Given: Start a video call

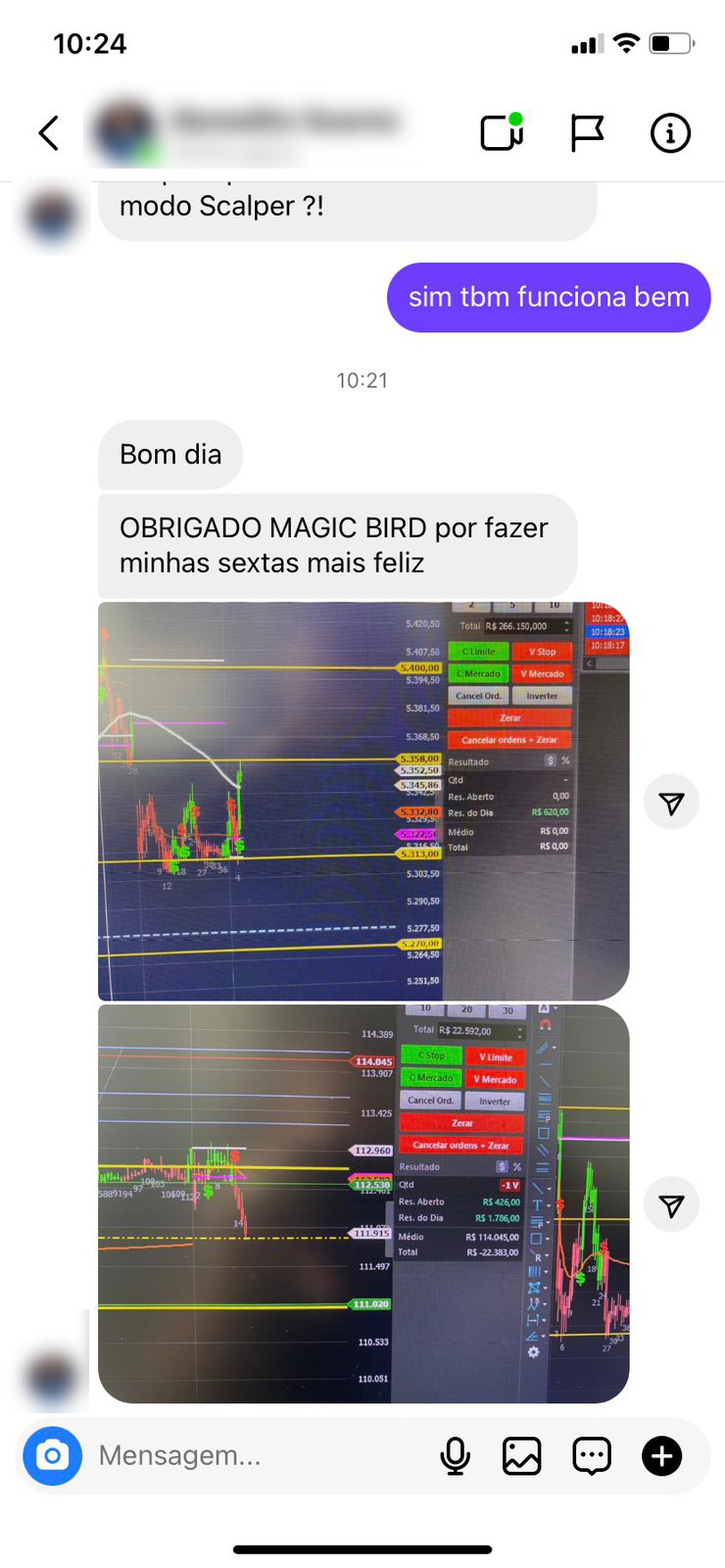Looking at the screenshot, I should [501, 133].
